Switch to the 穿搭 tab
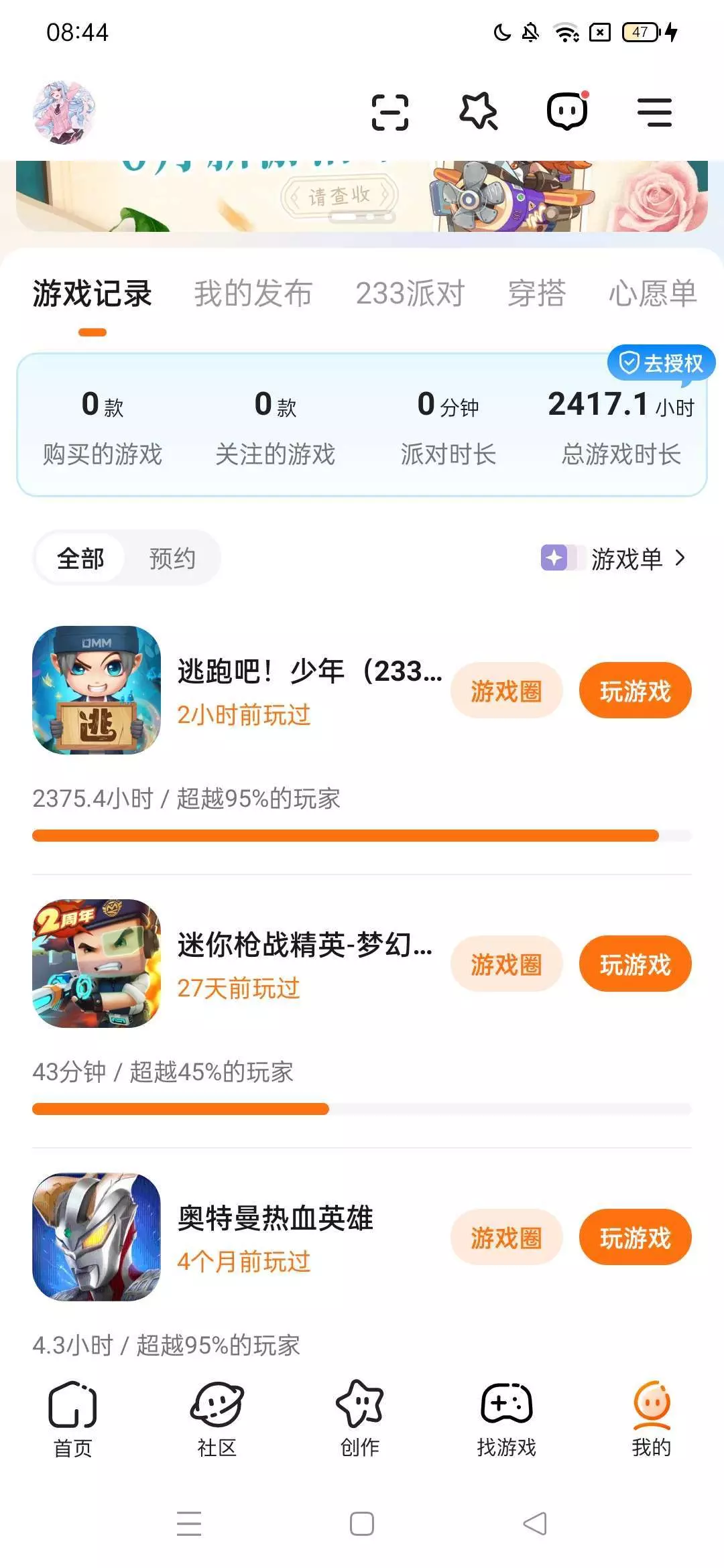Image resolution: width=724 pixels, height=1568 pixels. pyautogui.click(x=536, y=293)
